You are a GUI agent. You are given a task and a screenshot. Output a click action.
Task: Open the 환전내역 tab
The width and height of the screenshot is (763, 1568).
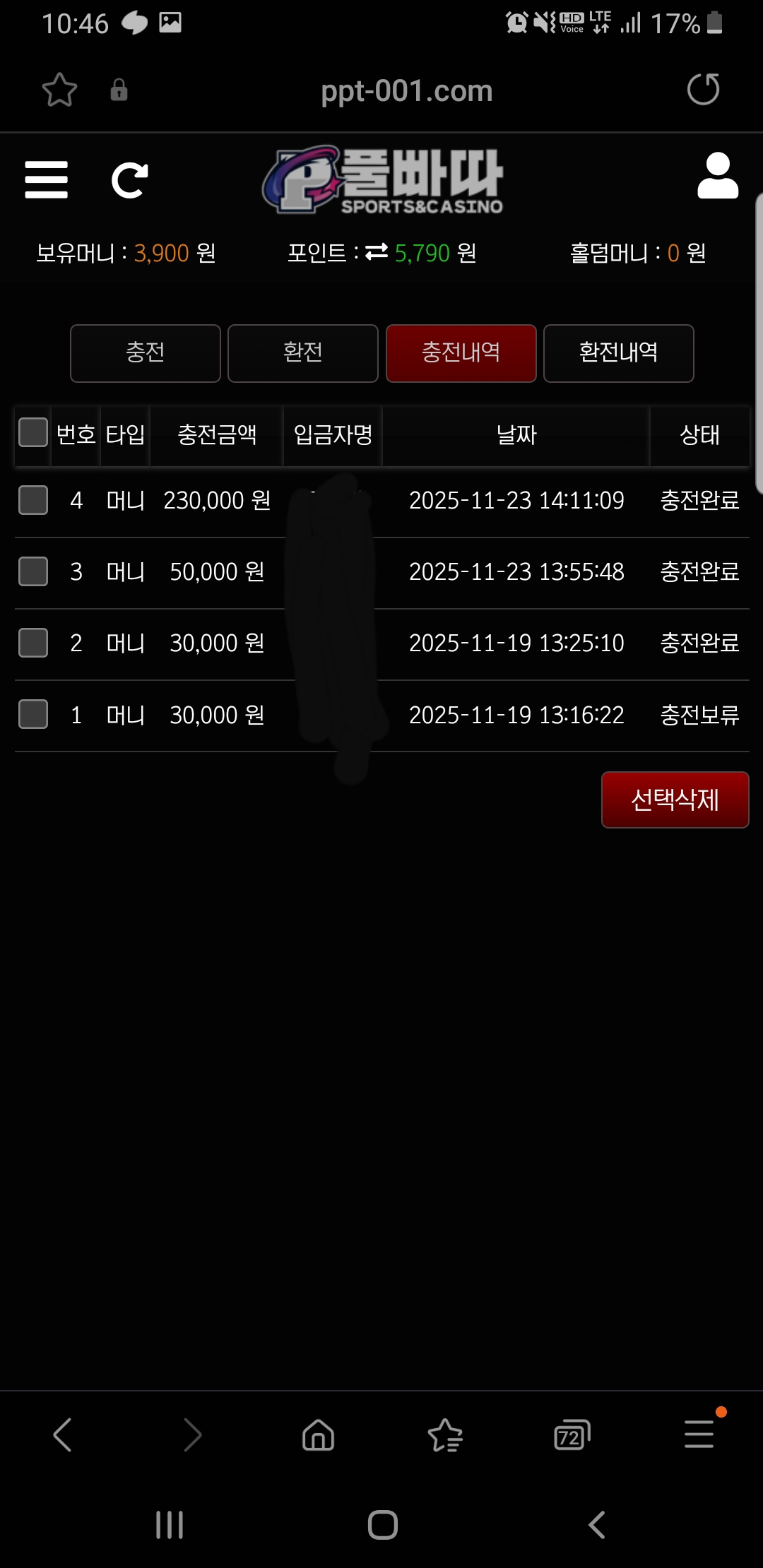click(618, 352)
